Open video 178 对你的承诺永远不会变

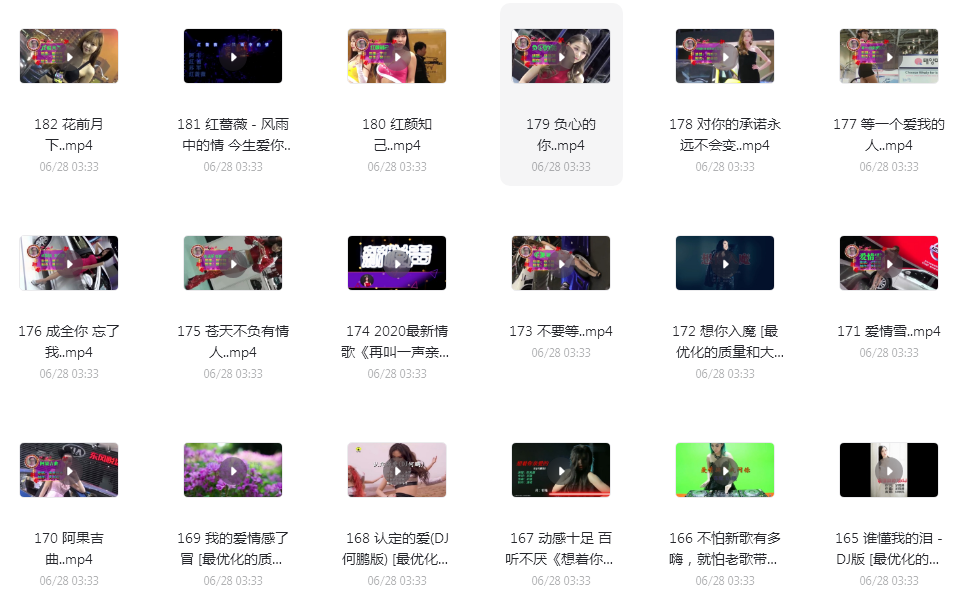pos(725,56)
